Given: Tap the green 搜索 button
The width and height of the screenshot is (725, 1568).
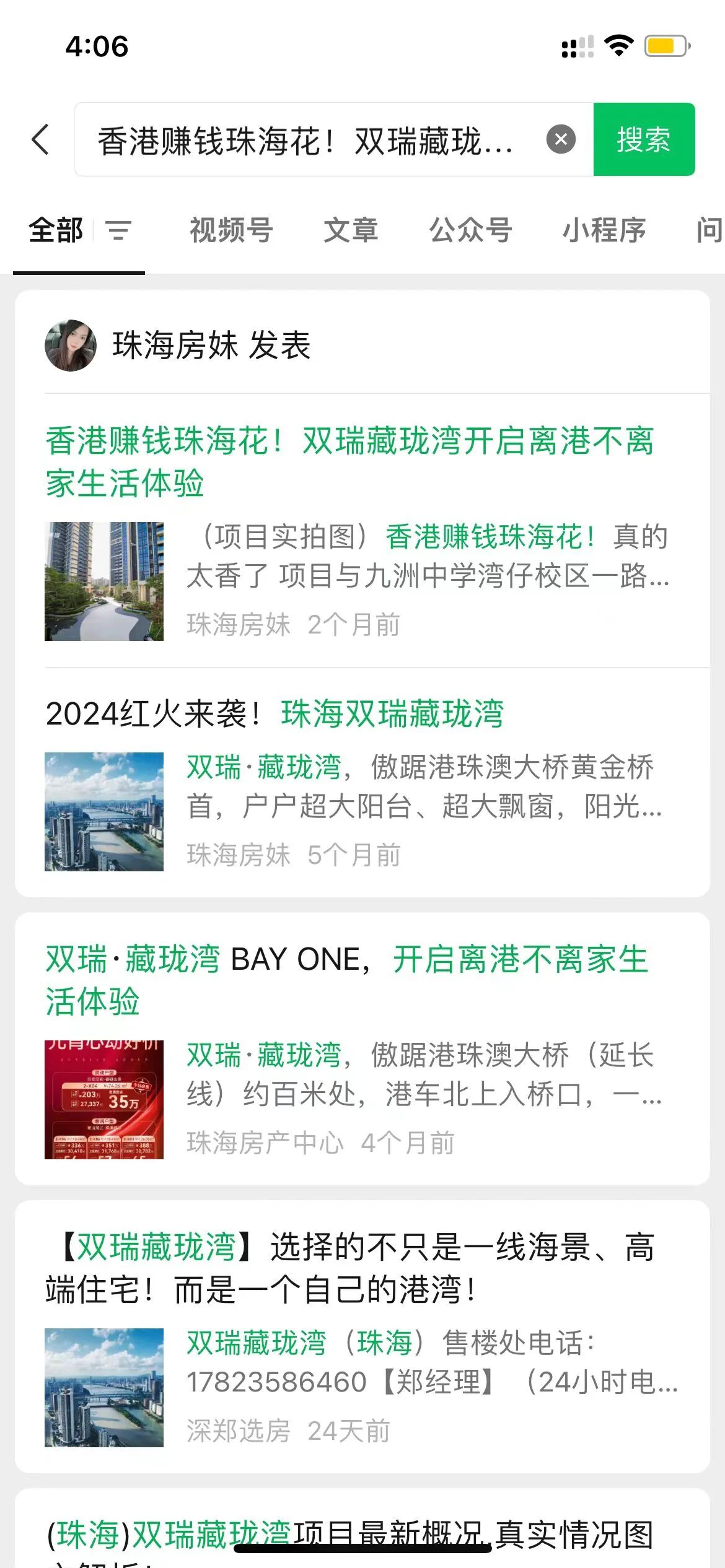Looking at the screenshot, I should [x=643, y=139].
